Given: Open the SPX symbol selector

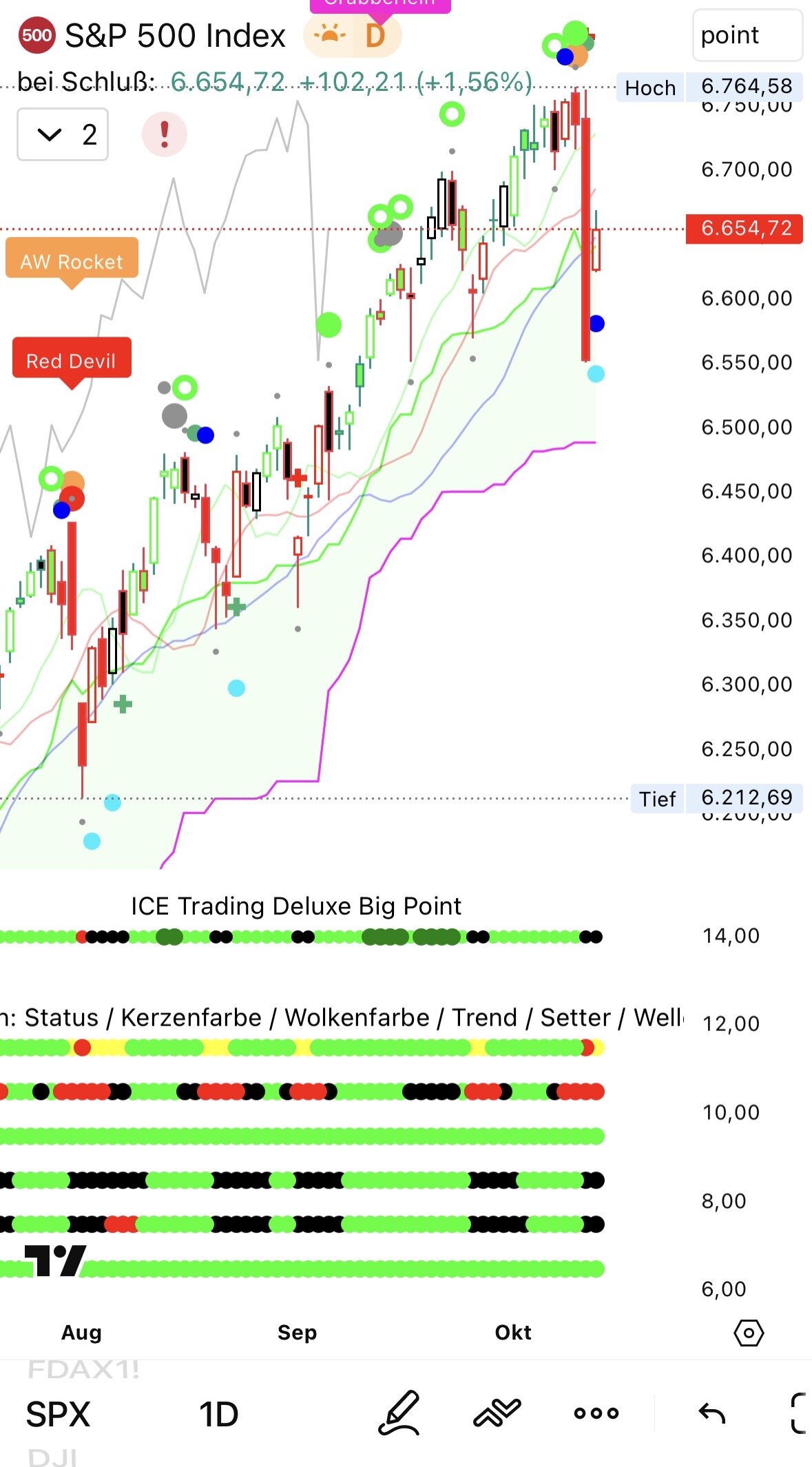Looking at the screenshot, I should [58, 1414].
